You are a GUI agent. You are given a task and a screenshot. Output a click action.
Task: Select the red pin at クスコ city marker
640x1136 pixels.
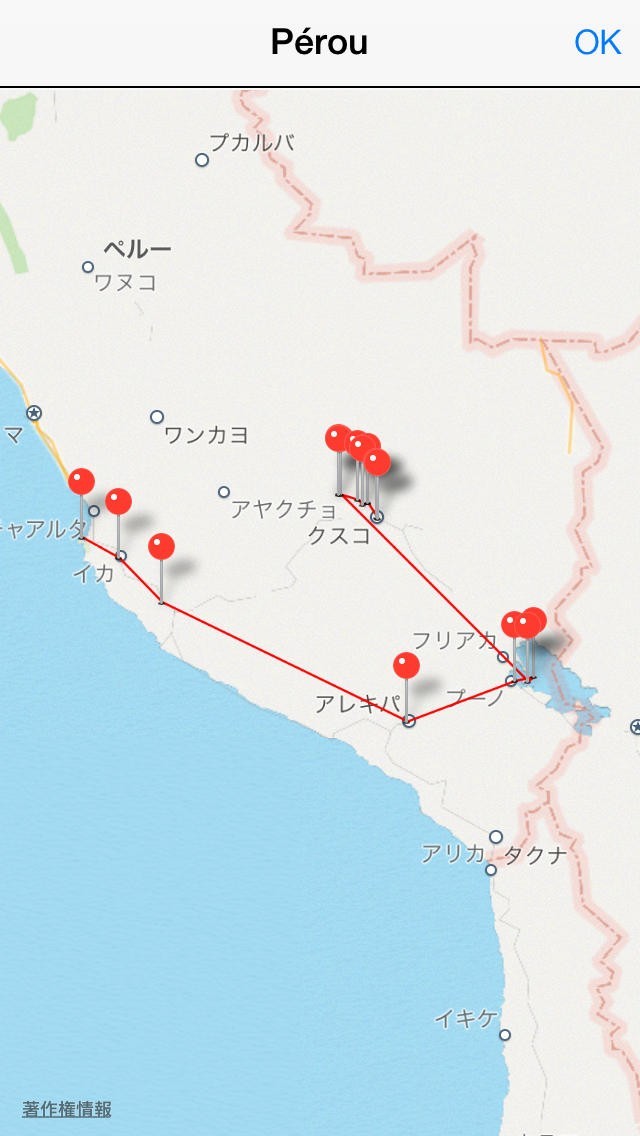[377, 463]
